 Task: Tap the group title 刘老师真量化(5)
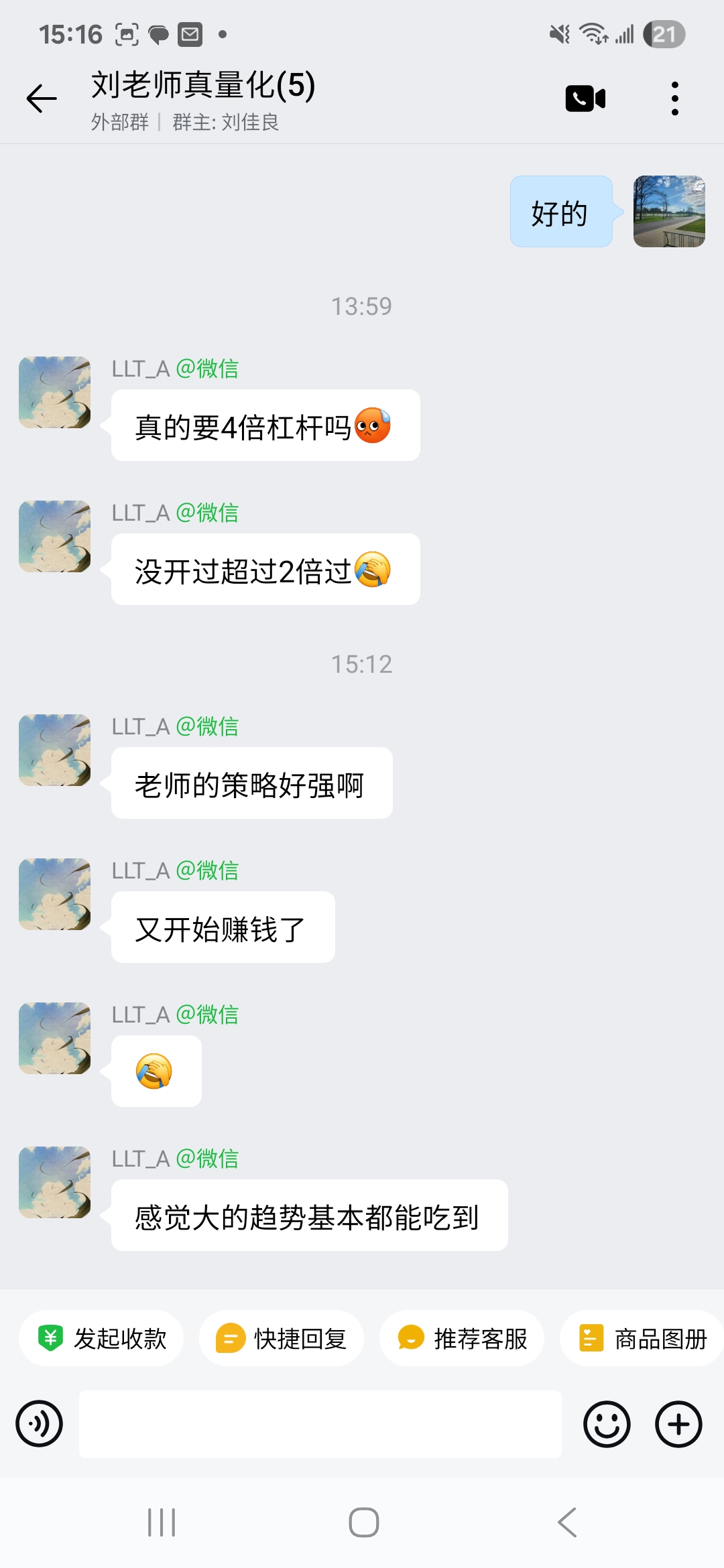[201, 85]
